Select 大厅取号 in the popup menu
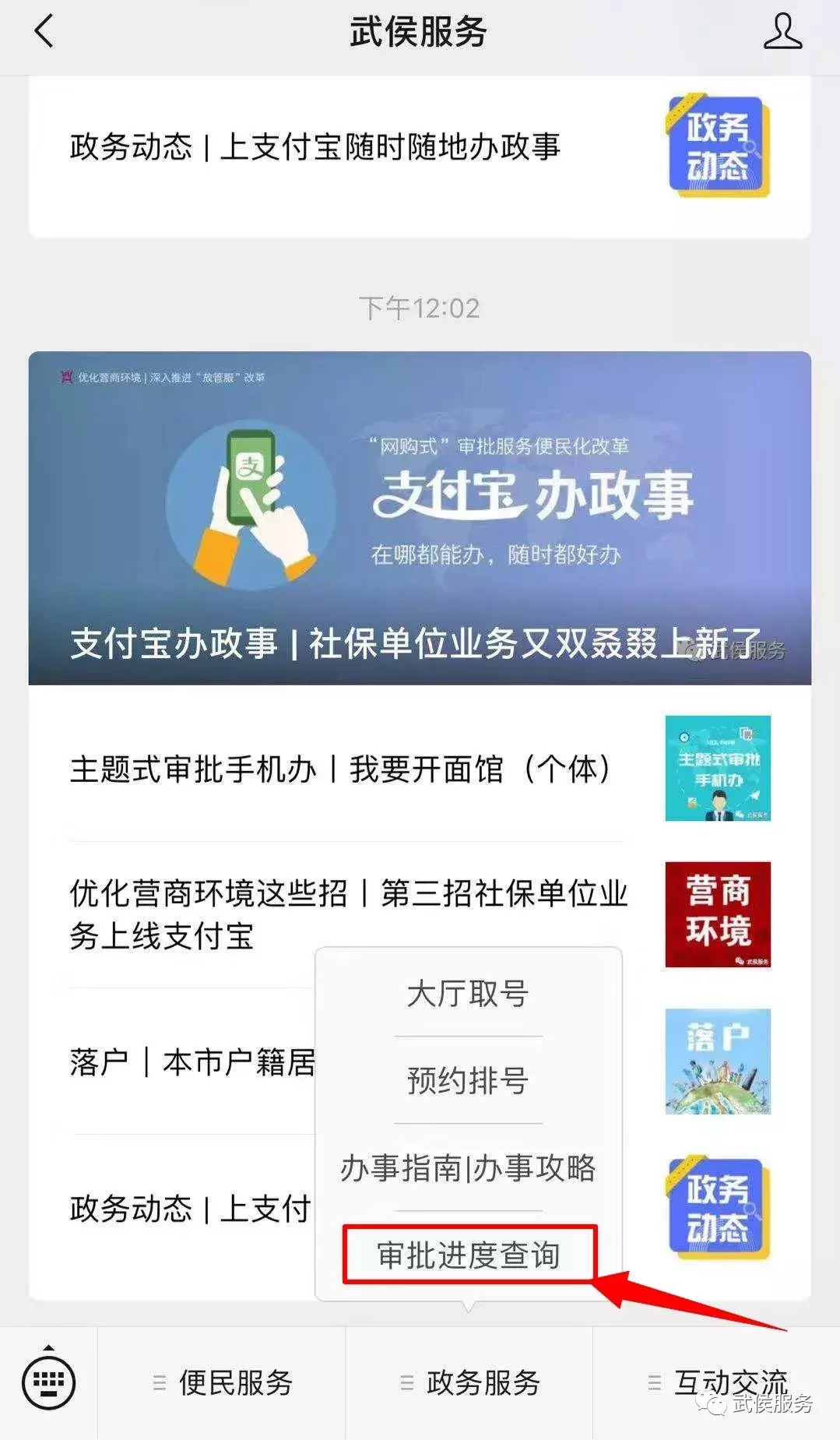The height and width of the screenshot is (1440, 840). point(467,993)
